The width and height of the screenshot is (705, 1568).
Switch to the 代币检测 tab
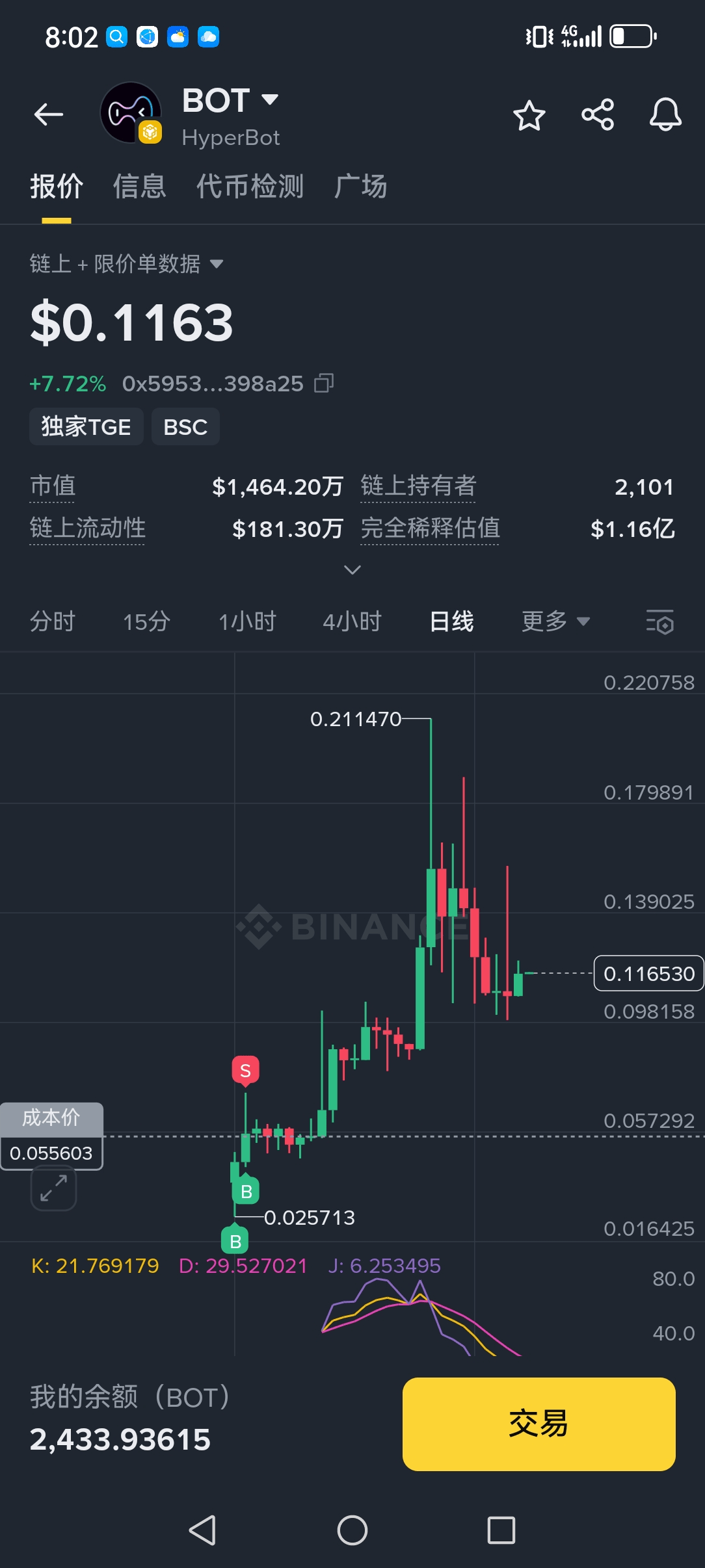pyautogui.click(x=250, y=187)
